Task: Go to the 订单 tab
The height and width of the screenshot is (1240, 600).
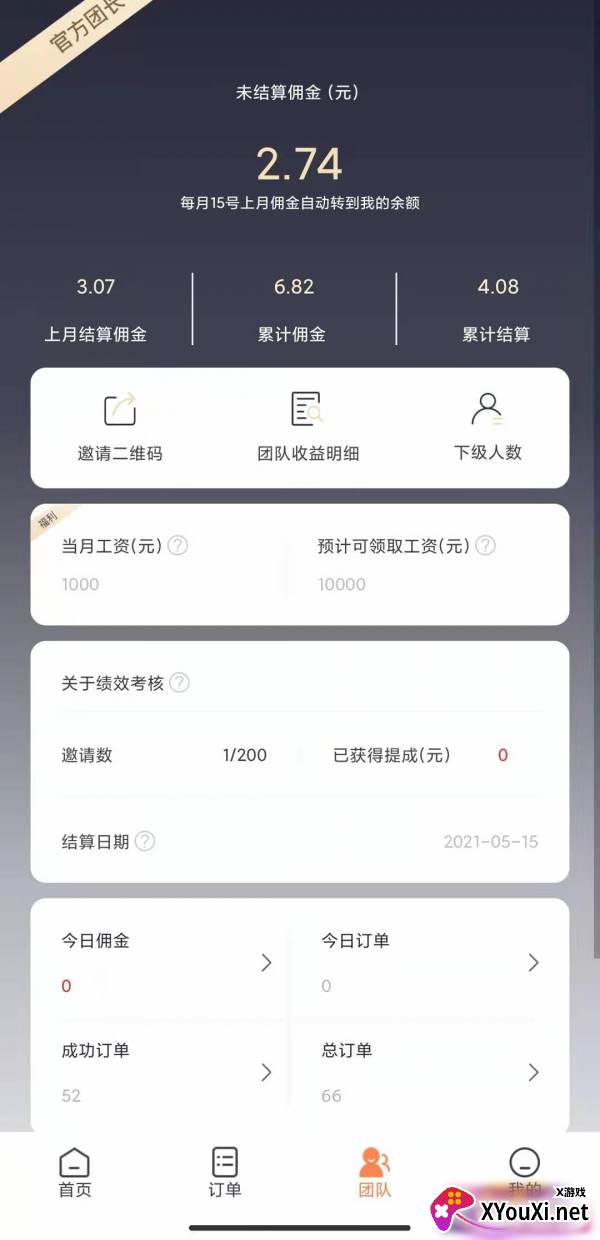Action: point(225,1173)
